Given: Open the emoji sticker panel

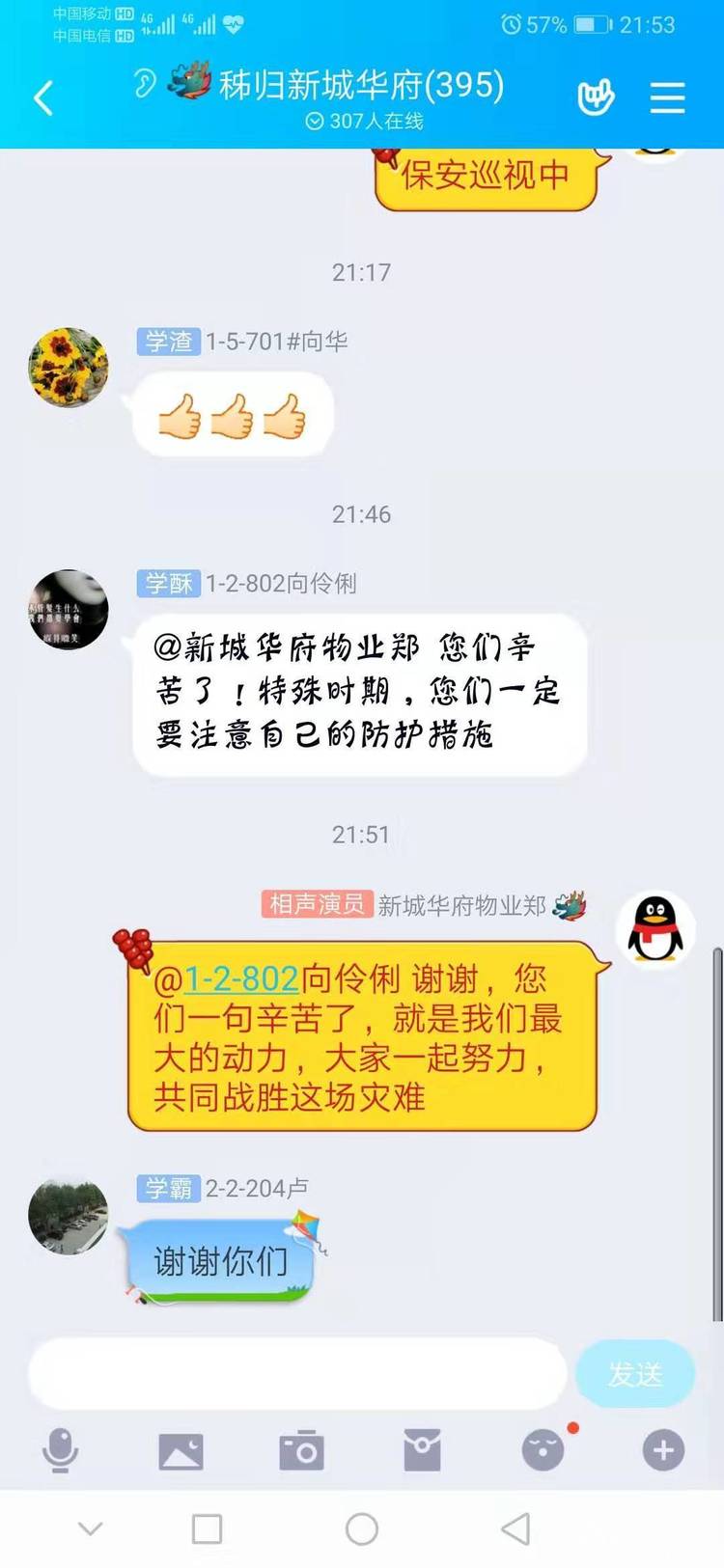Looking at the screenshot, I should click(x=543, y=1450).
